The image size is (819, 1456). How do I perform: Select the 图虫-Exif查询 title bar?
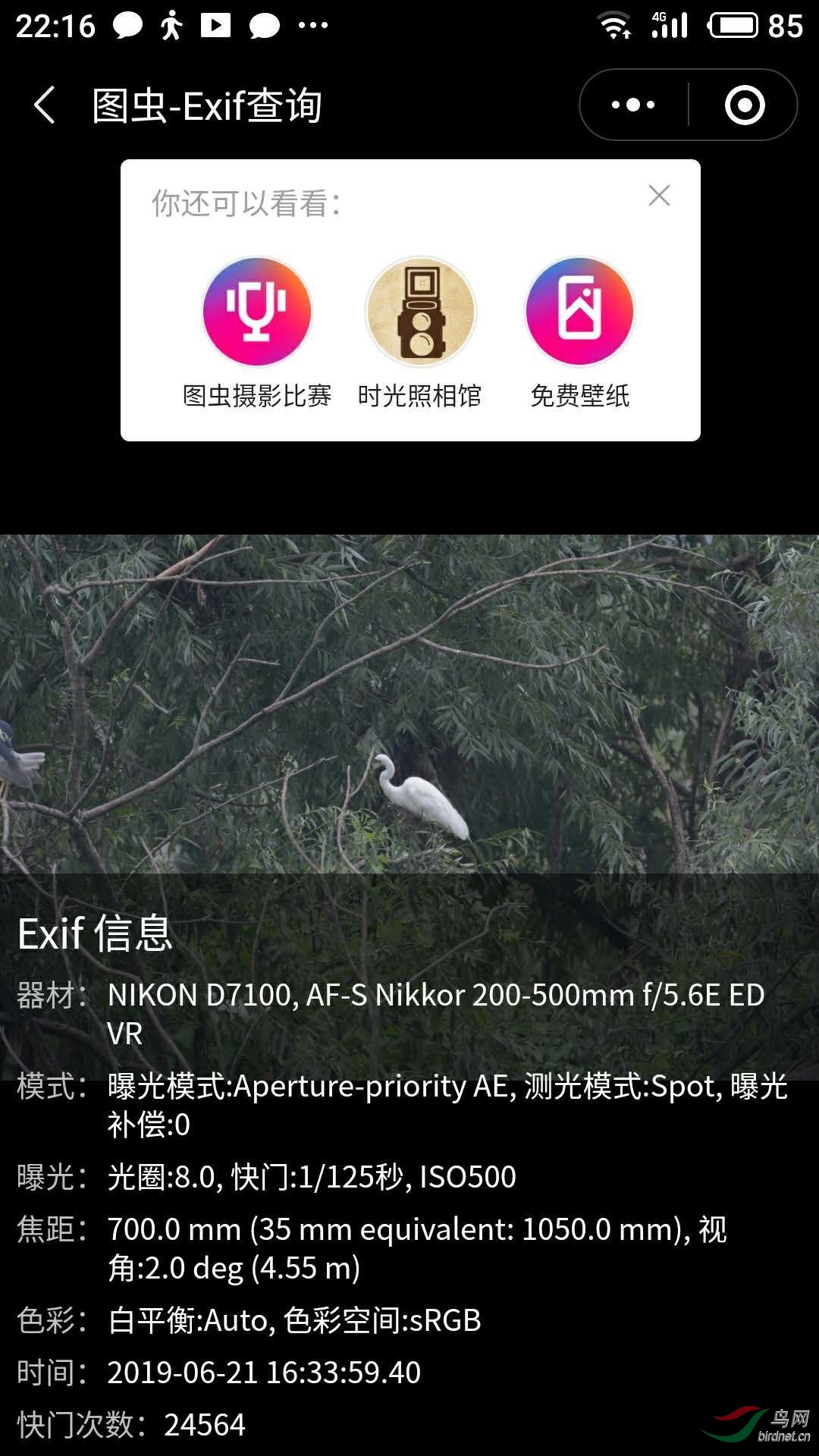(x=205, y=105)
